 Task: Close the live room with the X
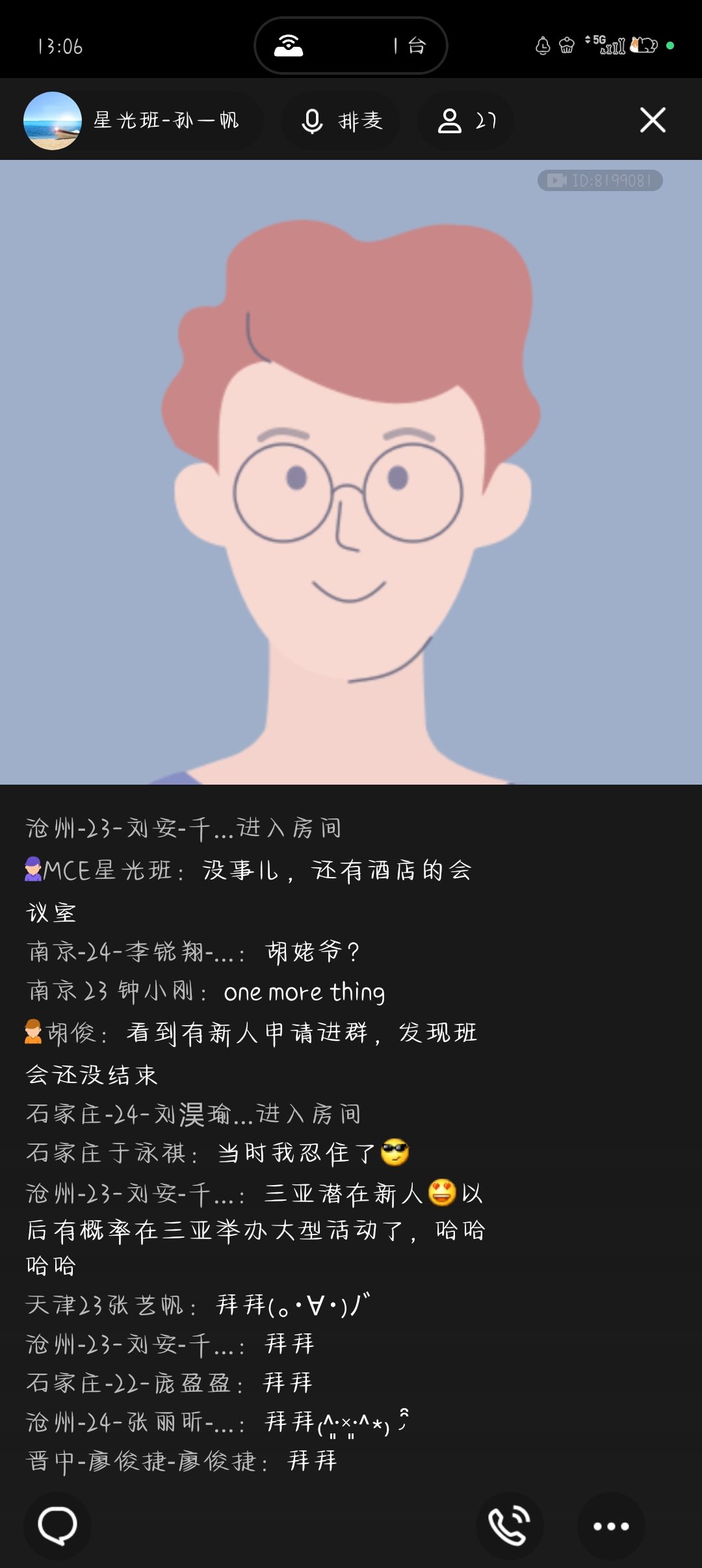point(653,120)
